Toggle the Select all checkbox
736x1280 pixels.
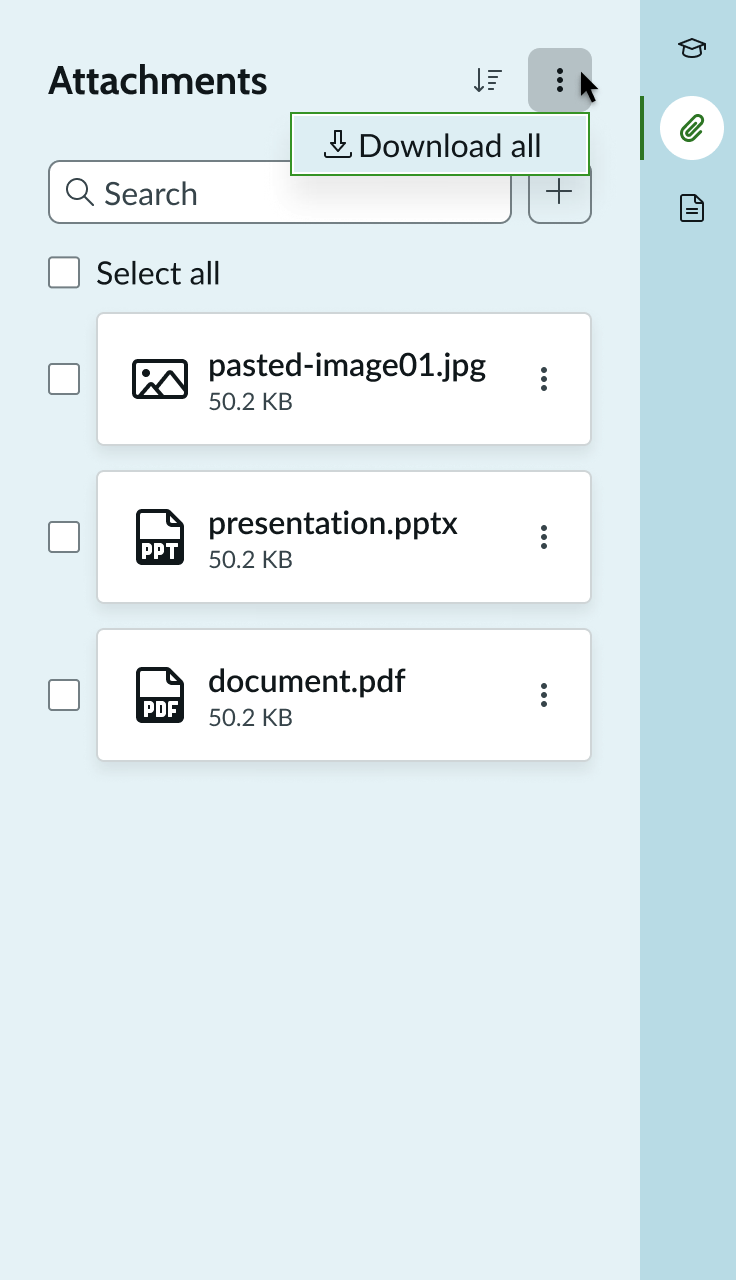63,272
